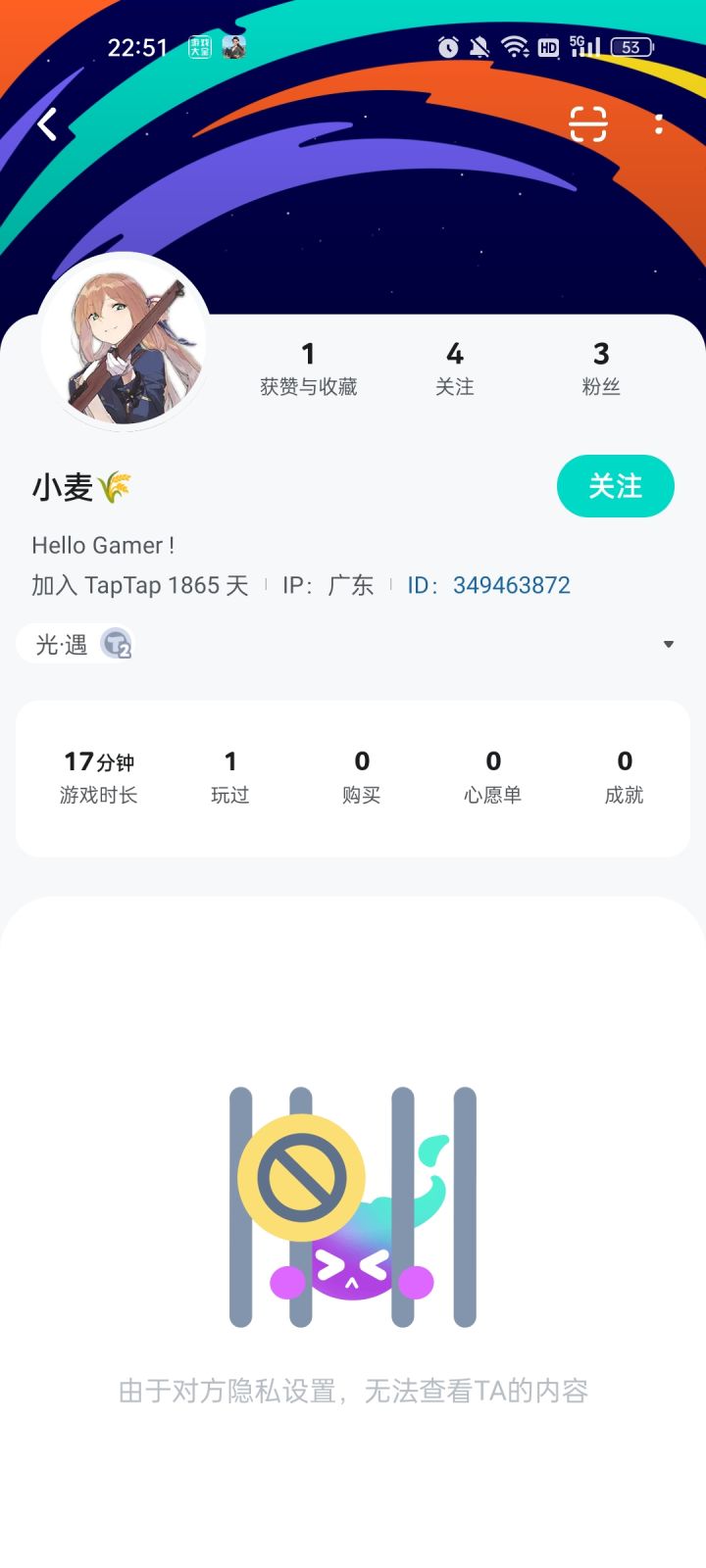Viewport: 706px width, 1568px height.
Task: Open user ID 349463872 link
Action: tap(511, 584)
